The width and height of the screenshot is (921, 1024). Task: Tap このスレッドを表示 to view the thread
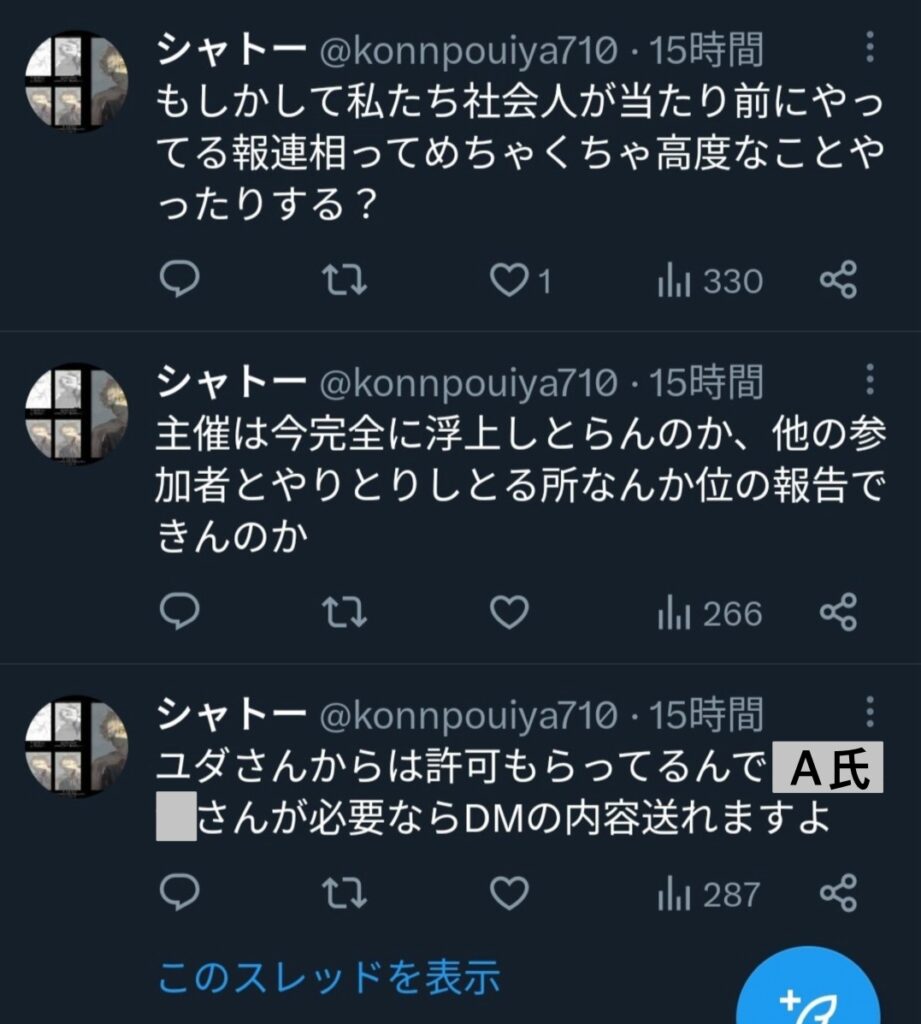point(329,977)
